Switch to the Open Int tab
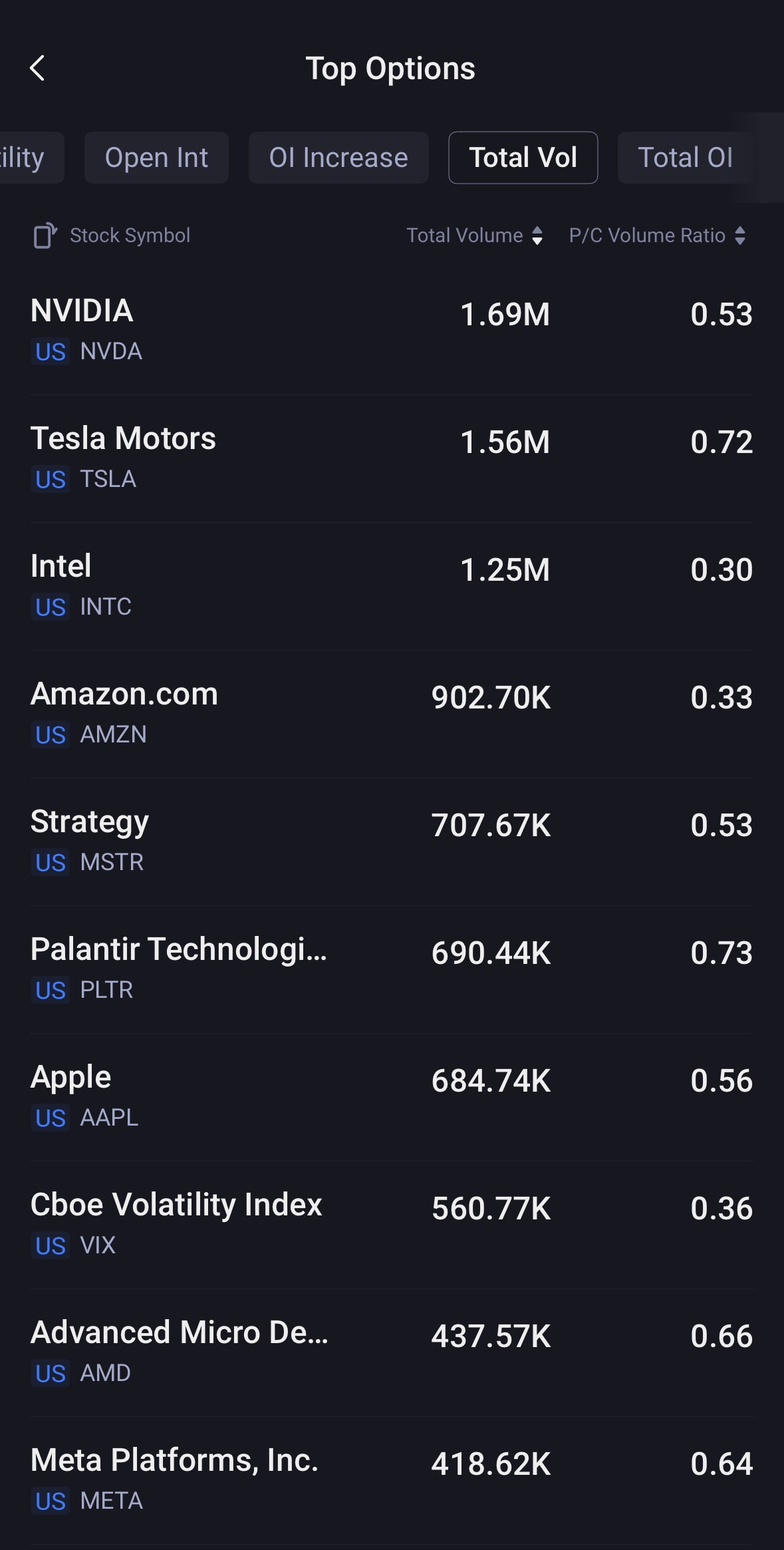The image size is (784, 1550). [156, 158]
